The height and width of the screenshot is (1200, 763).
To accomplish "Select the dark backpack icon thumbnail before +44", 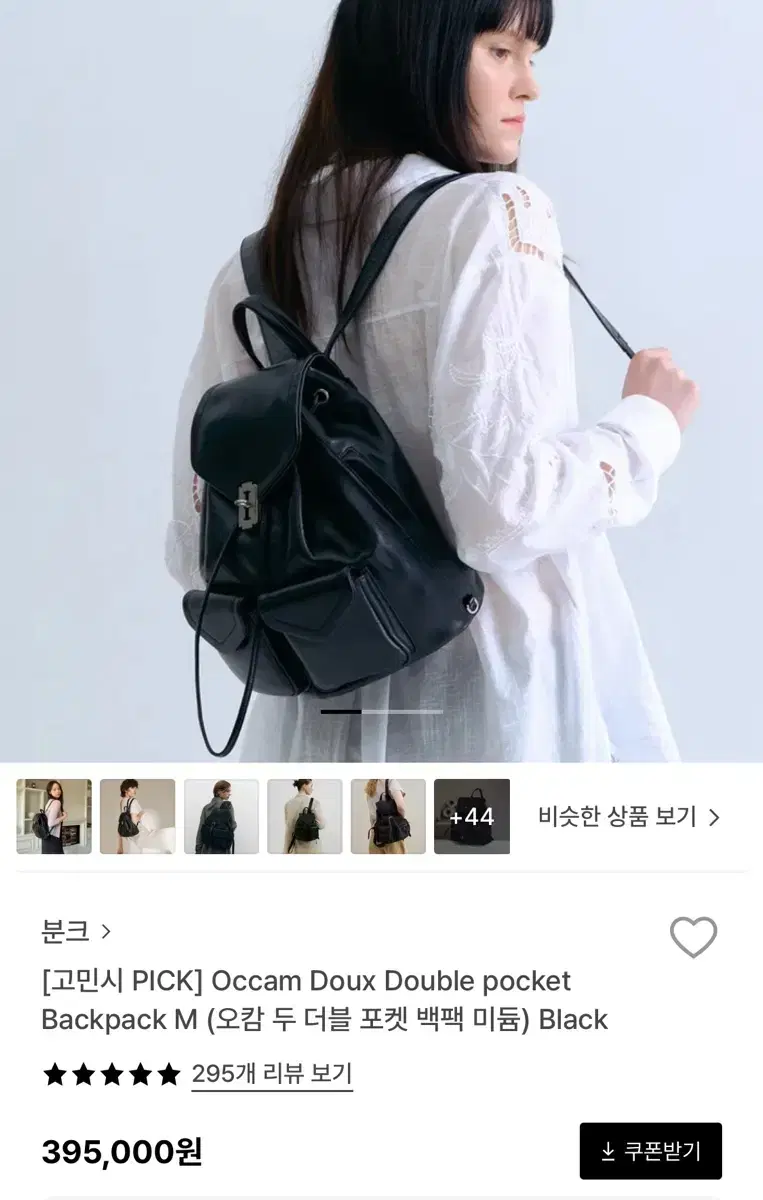I will click(x=386, y=817).
